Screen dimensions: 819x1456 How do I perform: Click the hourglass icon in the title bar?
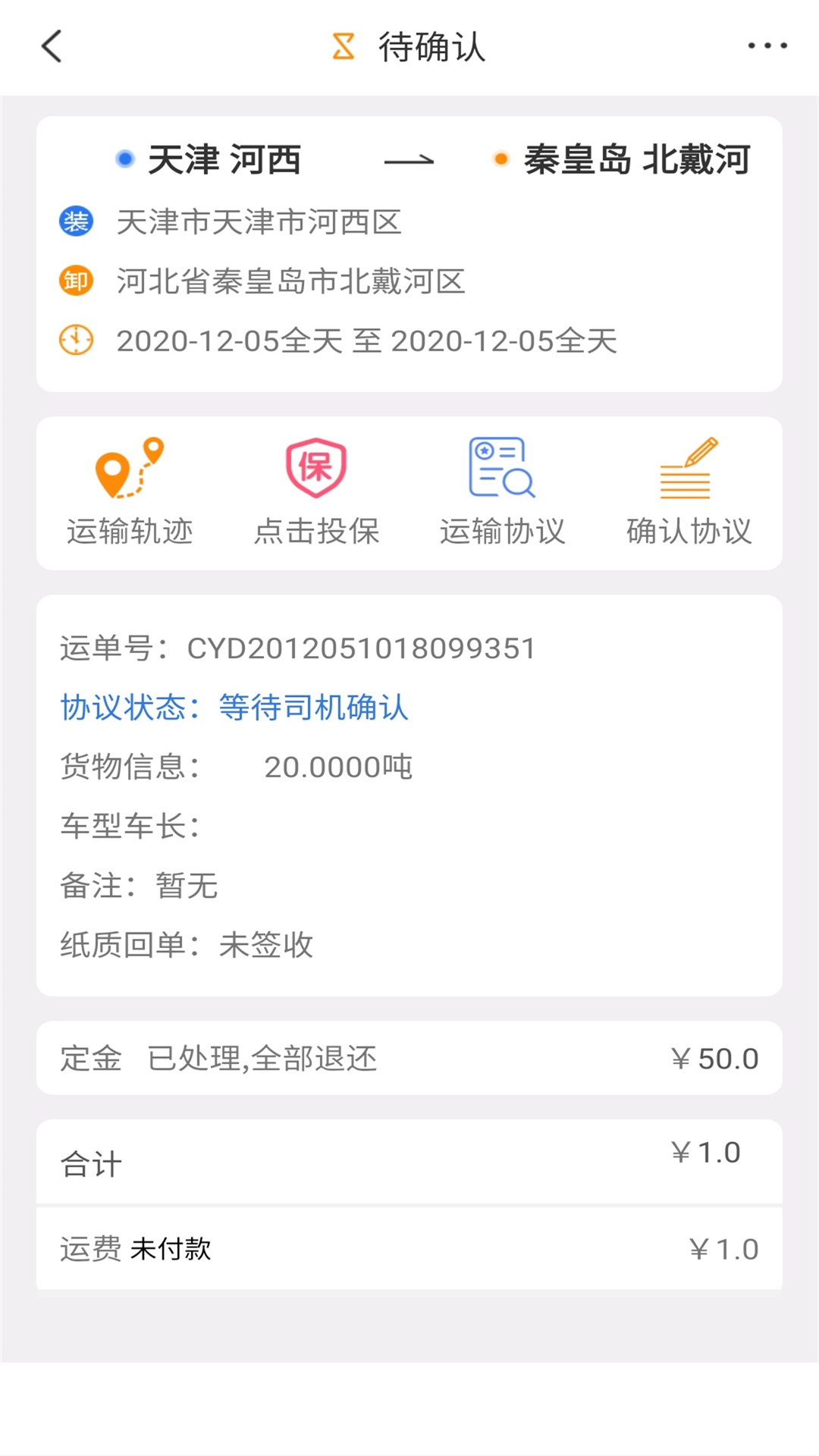(340, 46)
